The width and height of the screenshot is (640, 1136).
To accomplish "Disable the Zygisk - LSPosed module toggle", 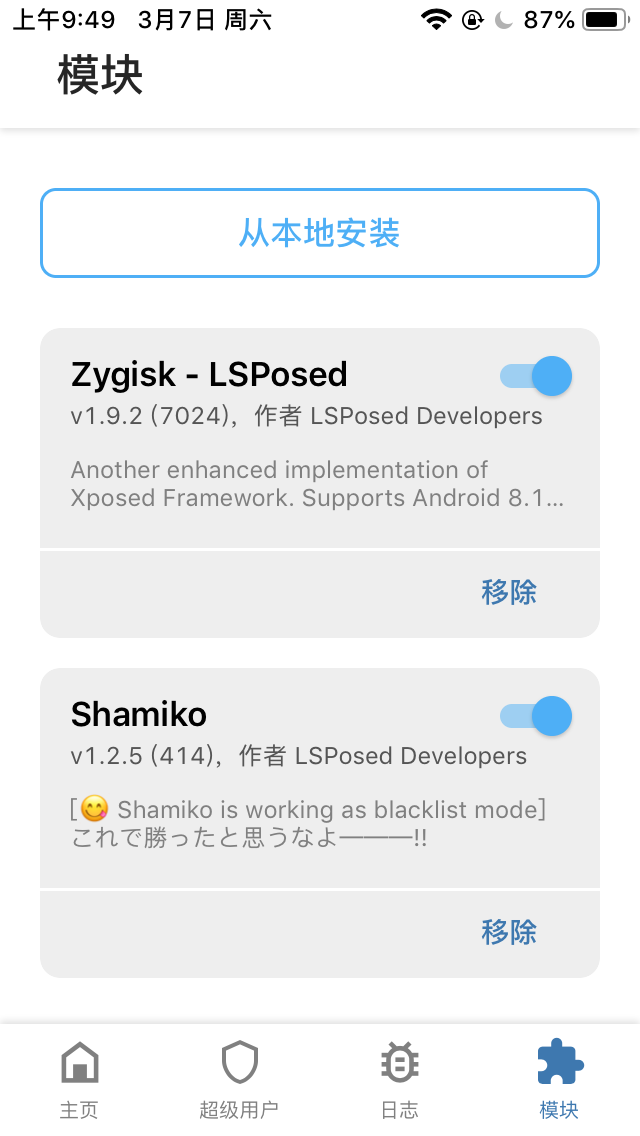I will pos(536,376).
